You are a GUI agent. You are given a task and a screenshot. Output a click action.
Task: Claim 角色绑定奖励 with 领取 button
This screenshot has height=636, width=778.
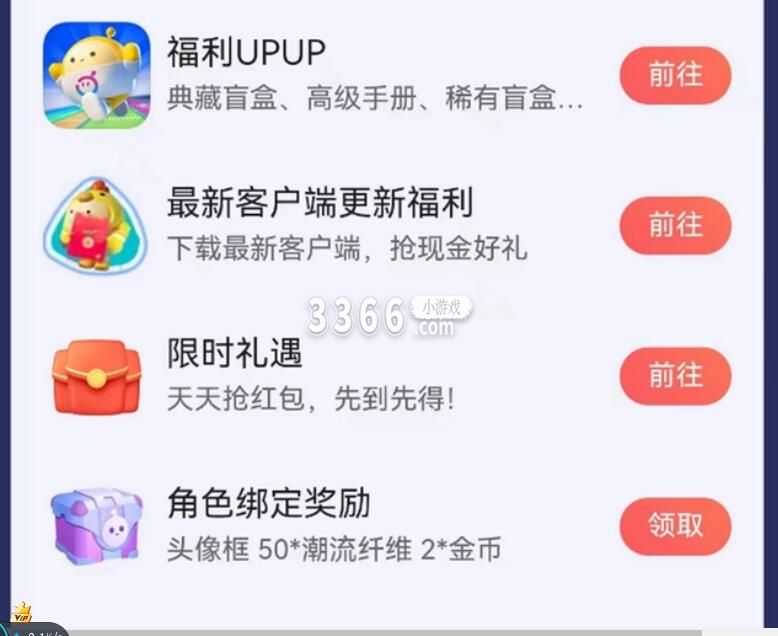click(x=675, y=526)
